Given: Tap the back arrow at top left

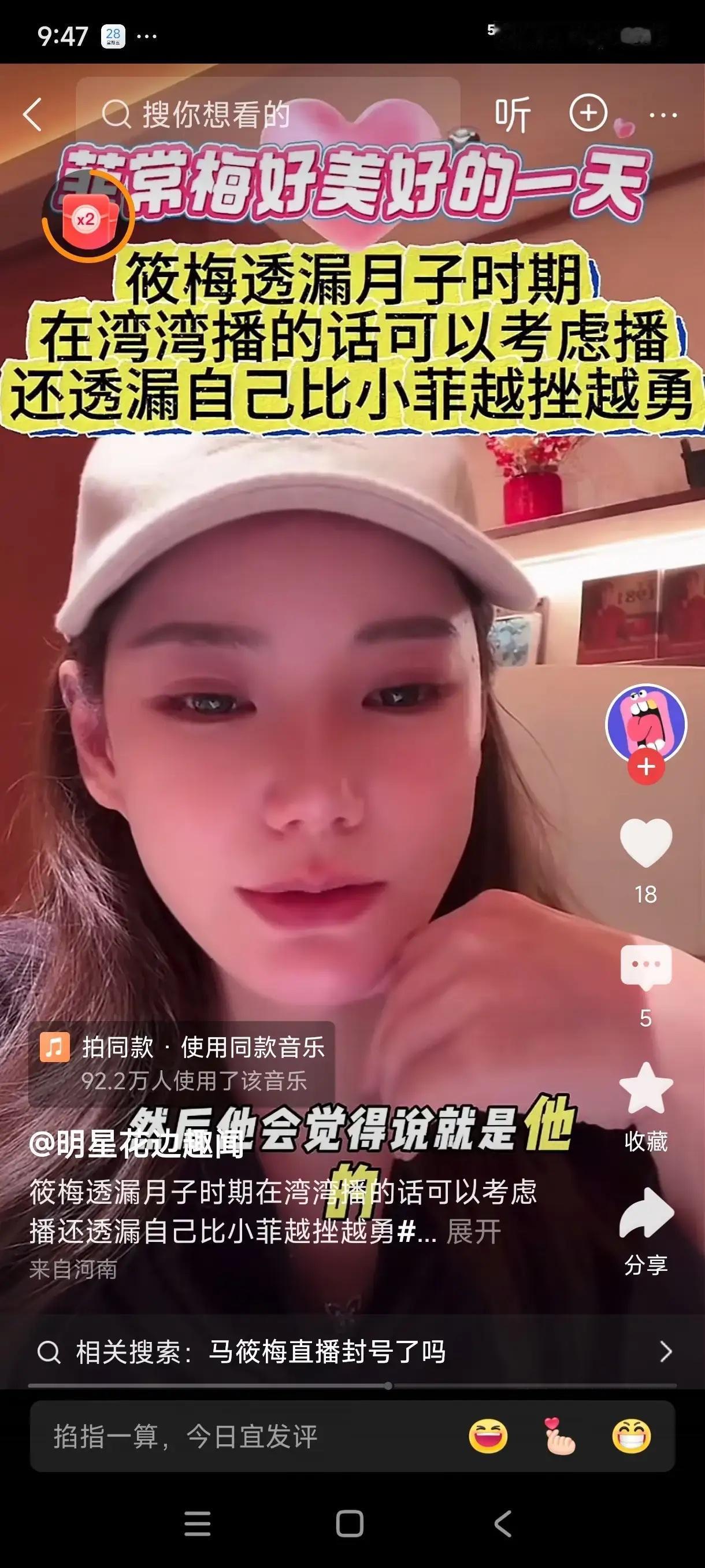Looking at the screenshot, I should pos(34,114).
